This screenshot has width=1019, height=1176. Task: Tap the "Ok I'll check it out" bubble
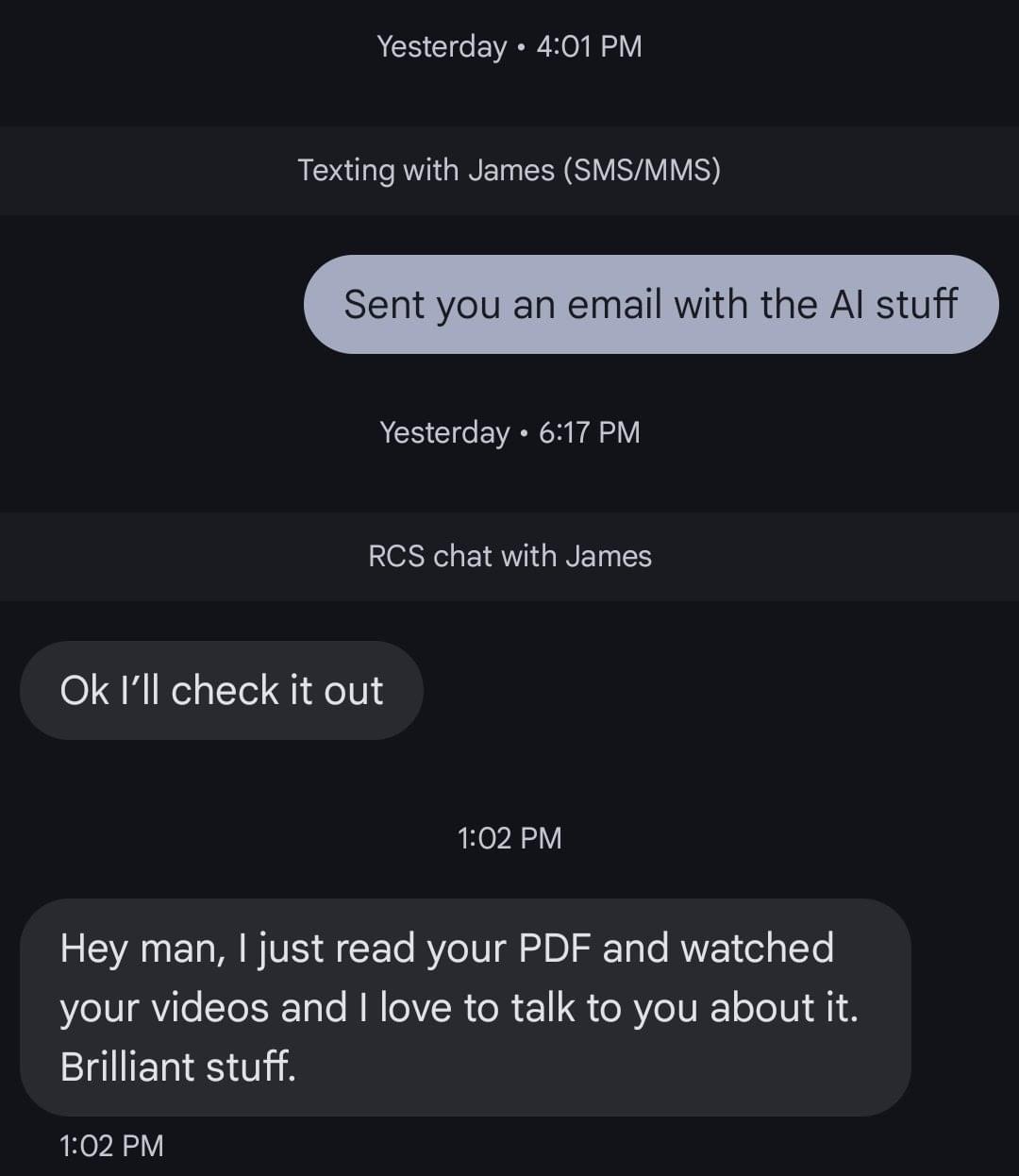(222, 690)
